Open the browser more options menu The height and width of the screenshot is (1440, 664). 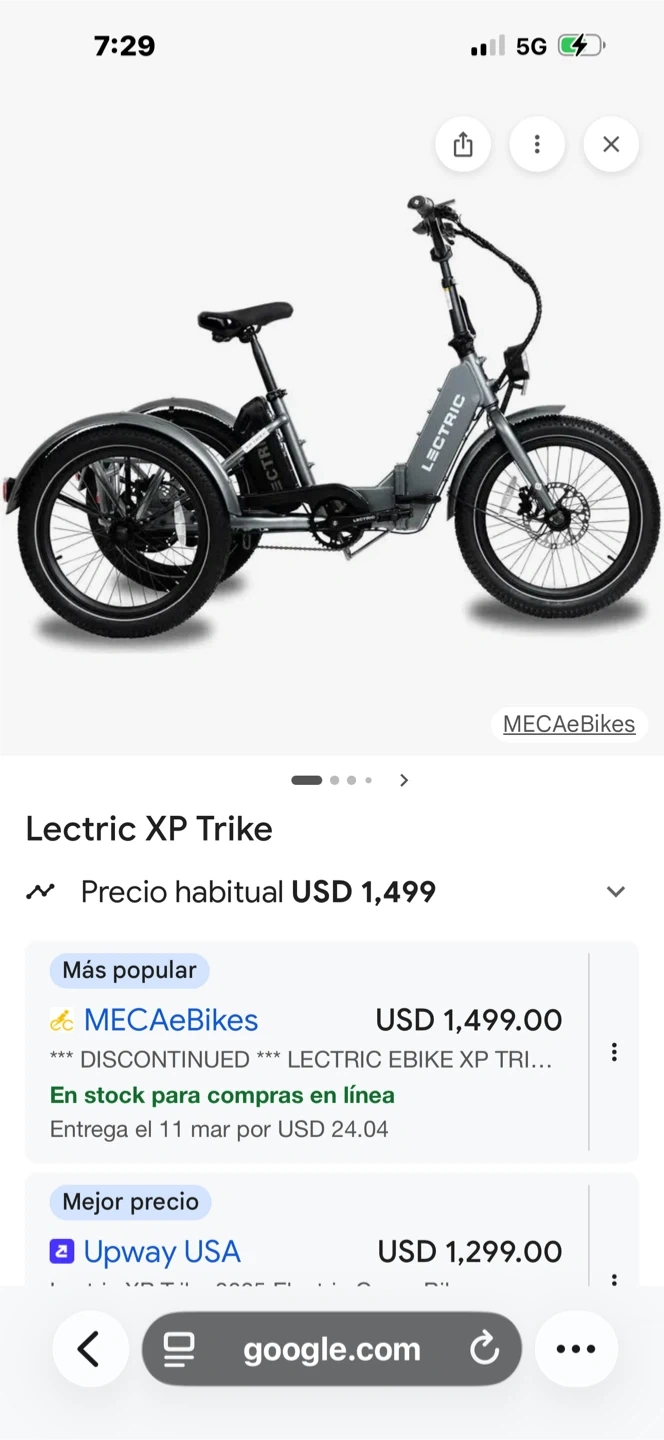576,1349
